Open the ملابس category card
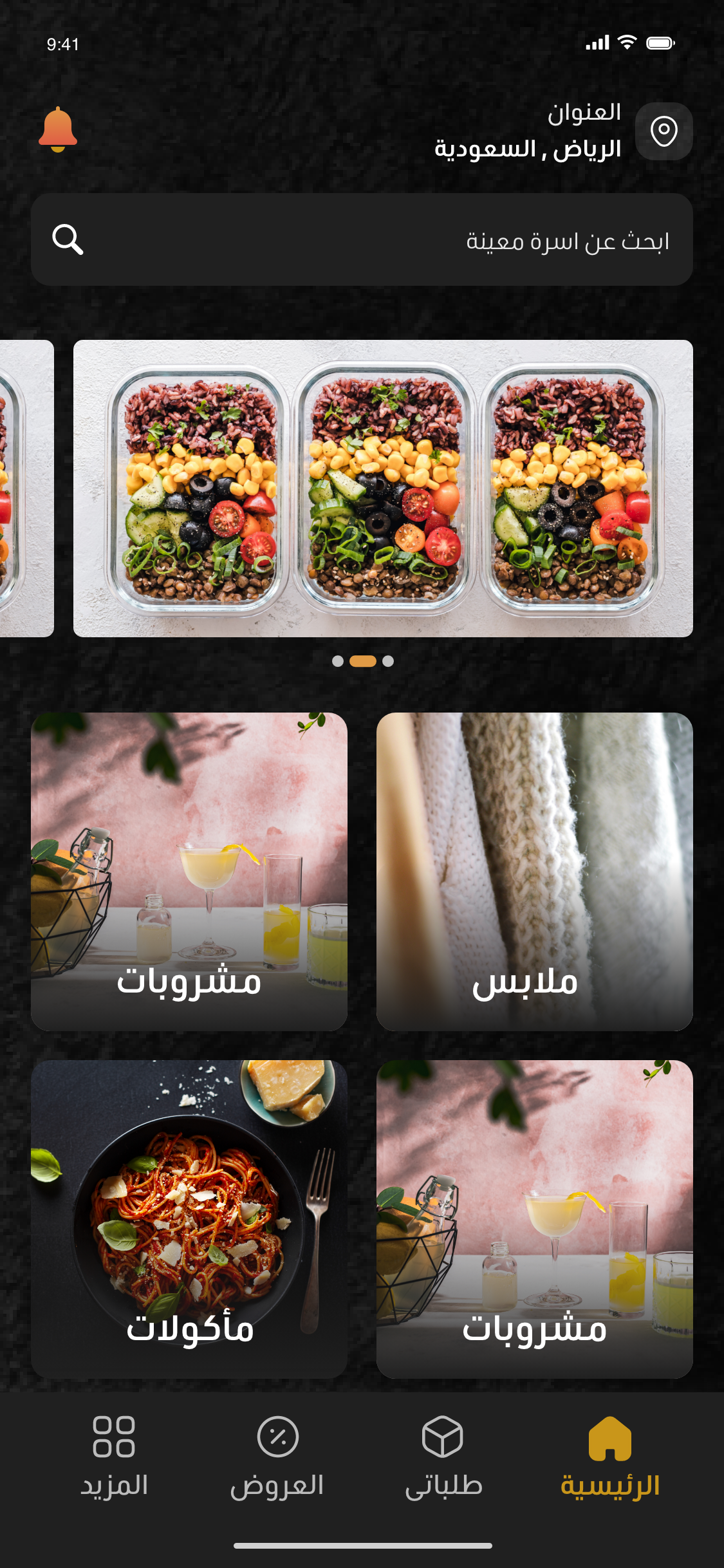The height and width of the screenshot is (1568, 724). [x=534, y=871]
